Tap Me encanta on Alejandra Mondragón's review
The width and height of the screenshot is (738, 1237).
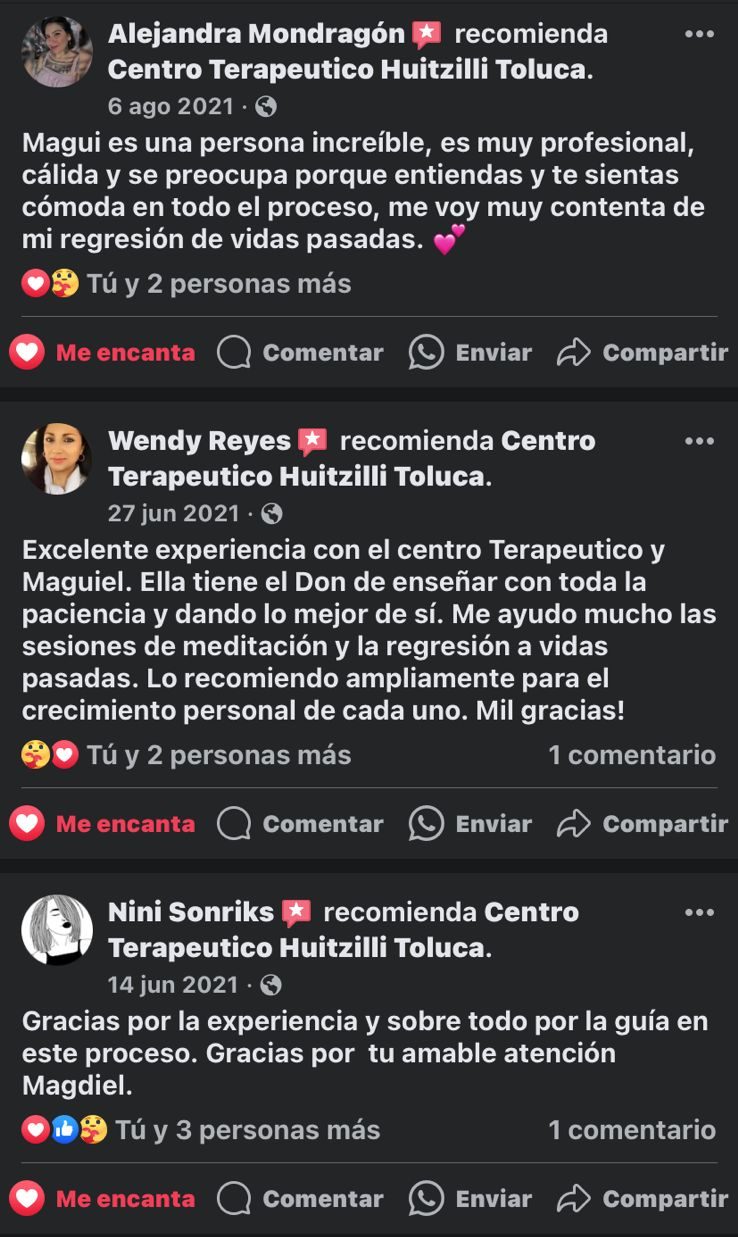103,352
